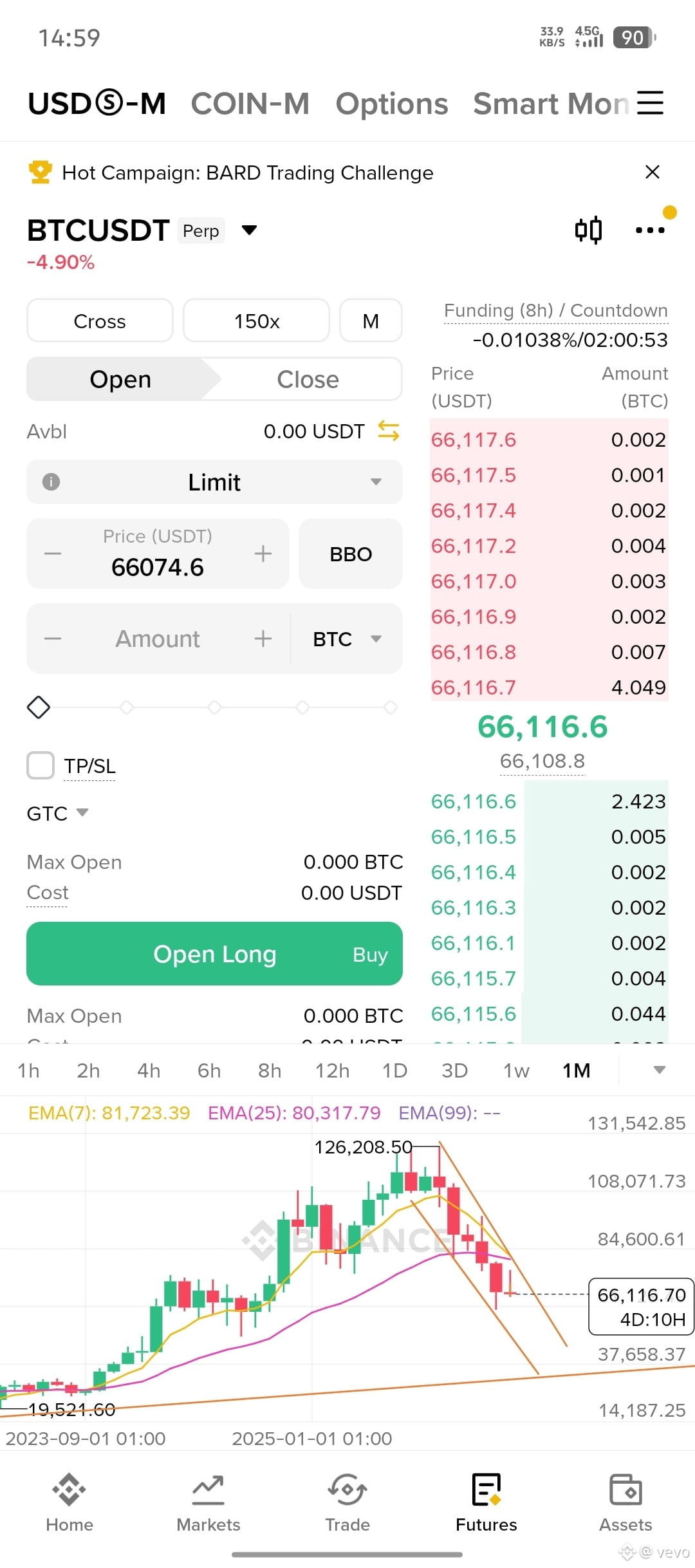Switch chart interval to 1D

[x=394, y=1070]
